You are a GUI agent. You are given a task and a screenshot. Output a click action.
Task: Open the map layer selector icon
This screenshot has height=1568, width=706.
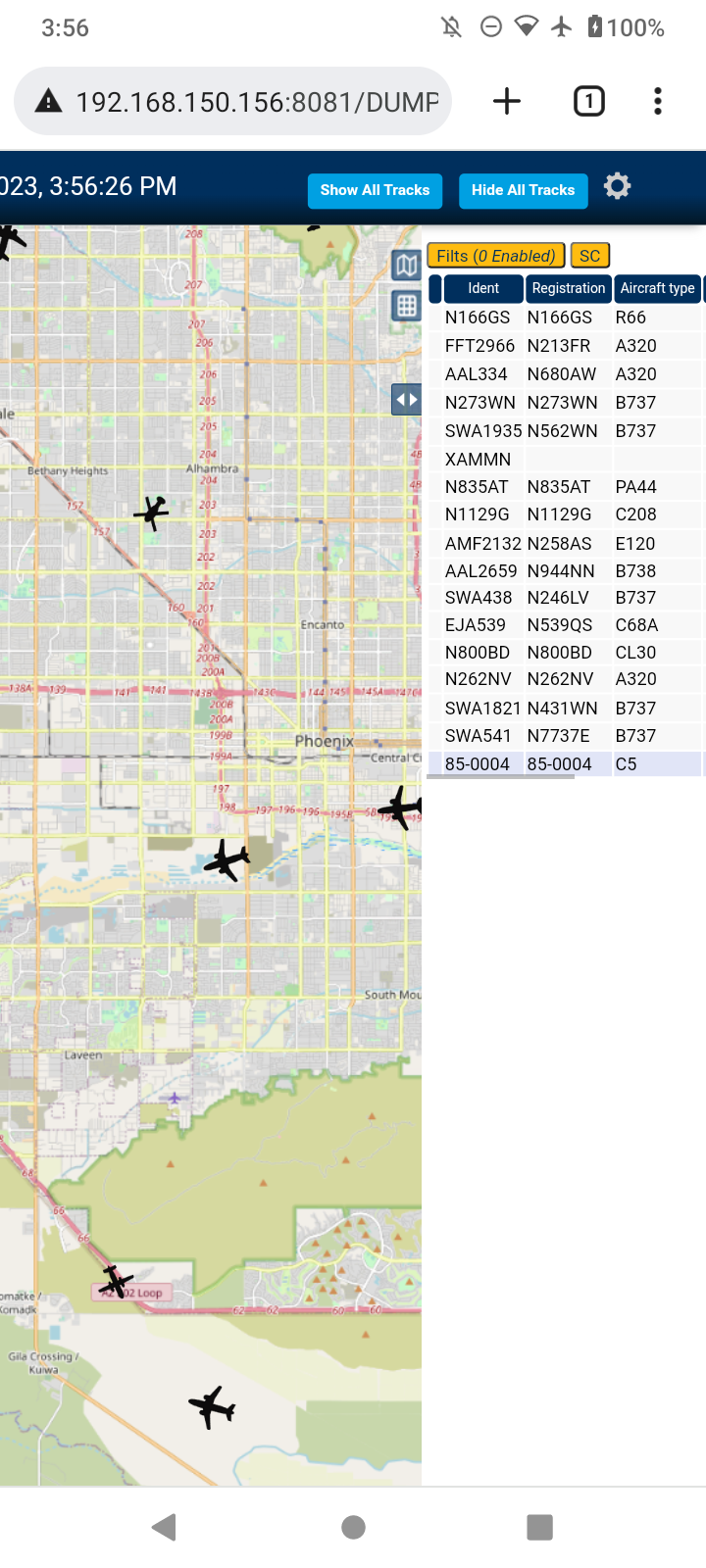tap(406, 264)
